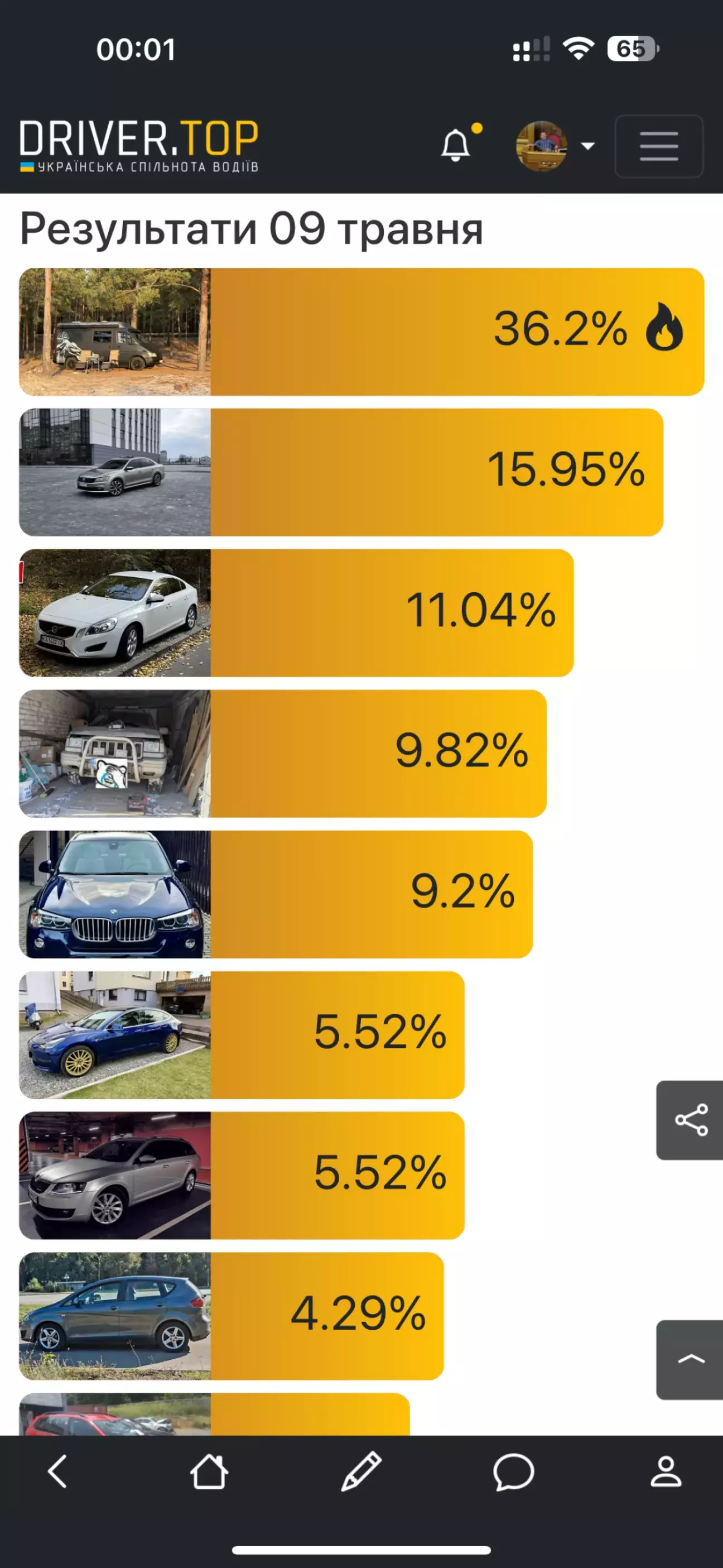Go back using the bottom bar arrow
The image size is (723, 1568).
pos(58,1473)
